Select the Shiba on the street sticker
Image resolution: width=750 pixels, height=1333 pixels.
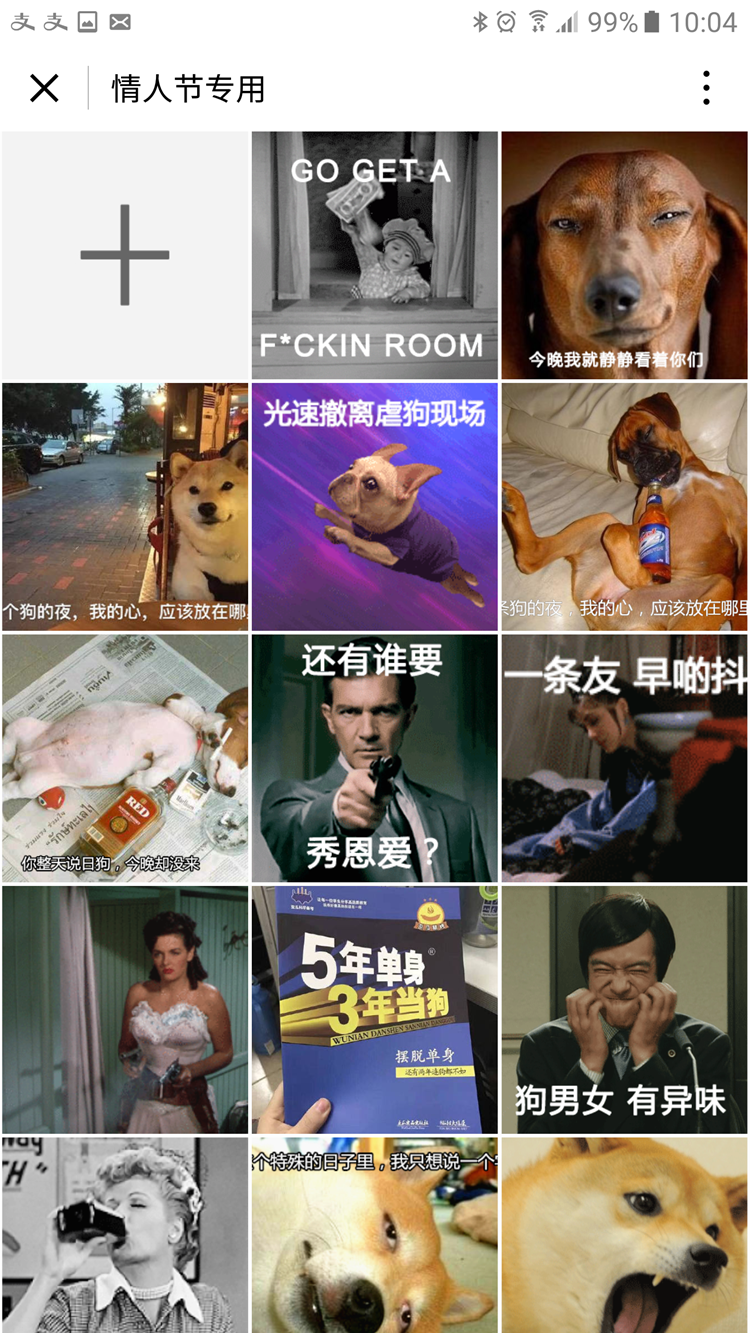(x=125, y=506)
